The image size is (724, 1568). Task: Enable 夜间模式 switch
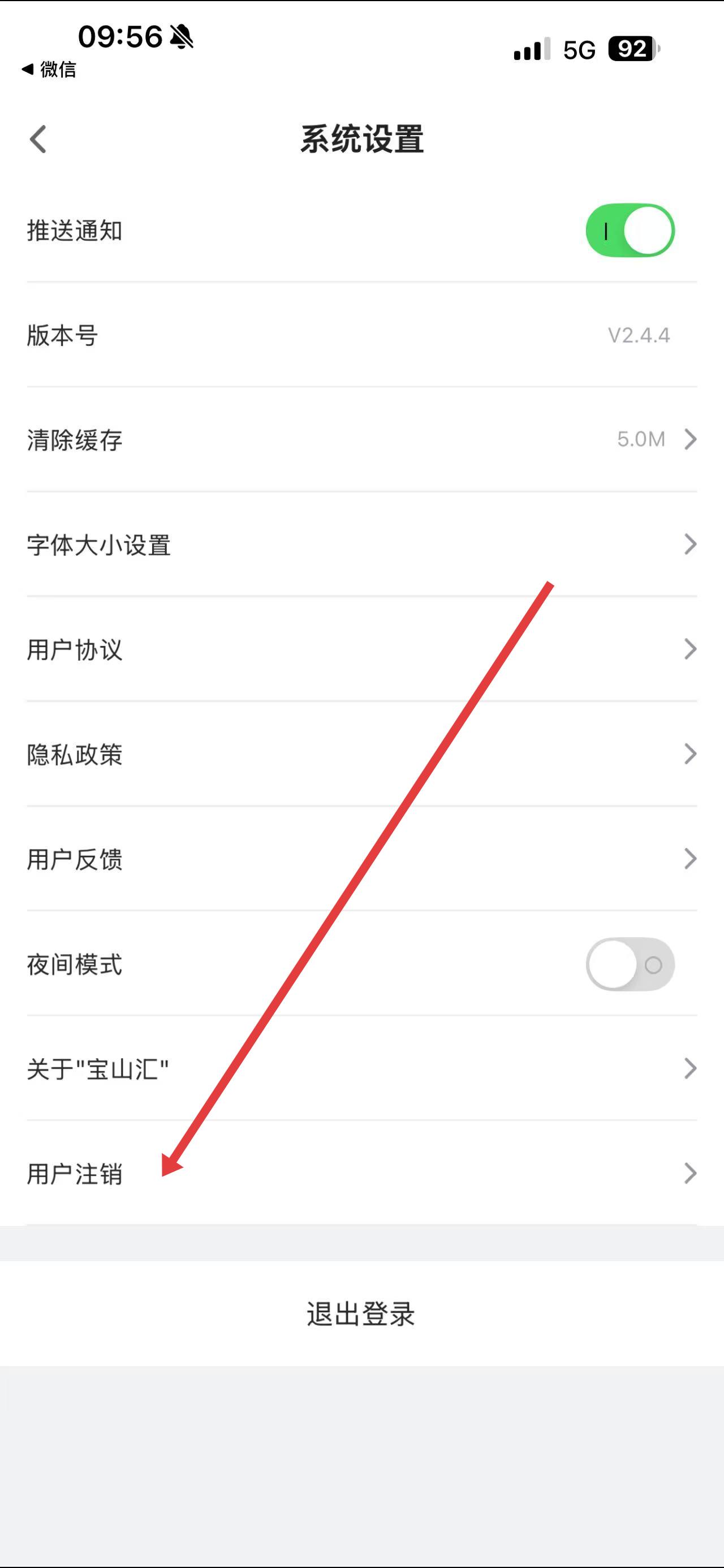click(x=630, y=965)
